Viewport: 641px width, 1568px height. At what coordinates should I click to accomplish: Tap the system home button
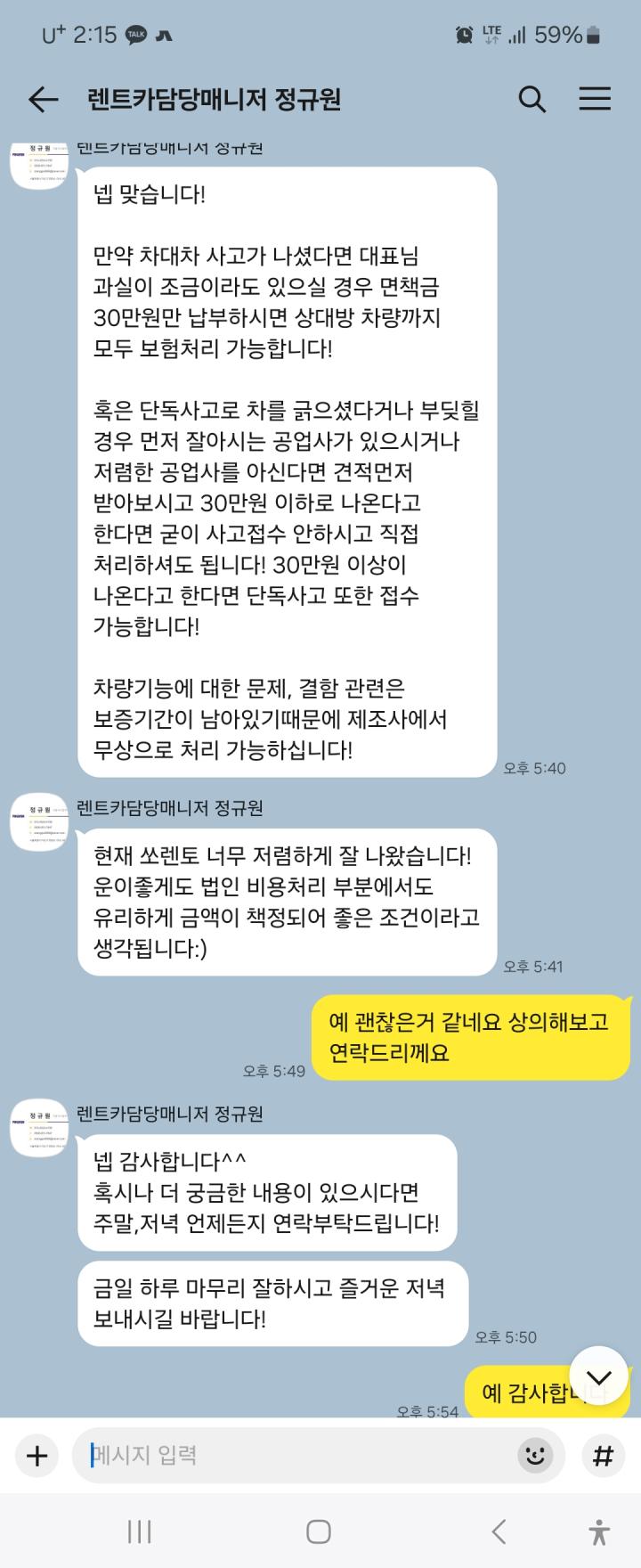point(319,1531)
